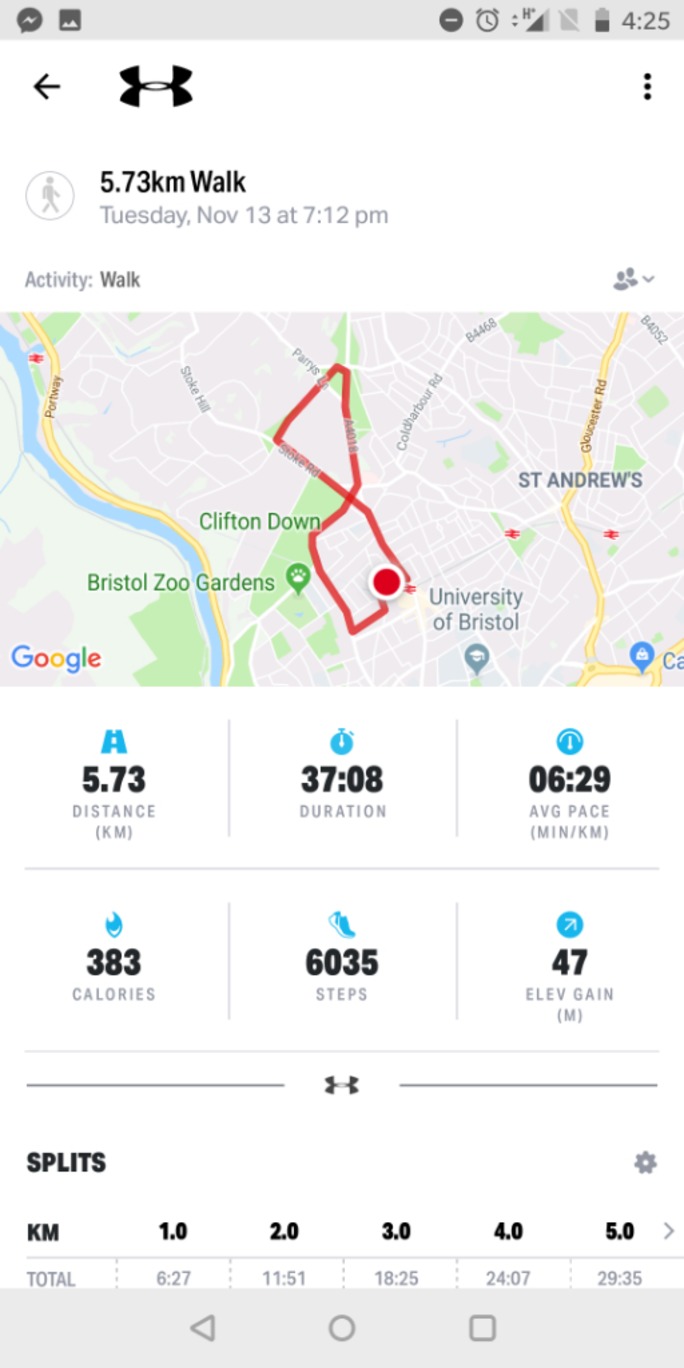Show more splits with the chevron arrow
The width and height of the screenshot is (684, 1368).
pos(668,1231)
